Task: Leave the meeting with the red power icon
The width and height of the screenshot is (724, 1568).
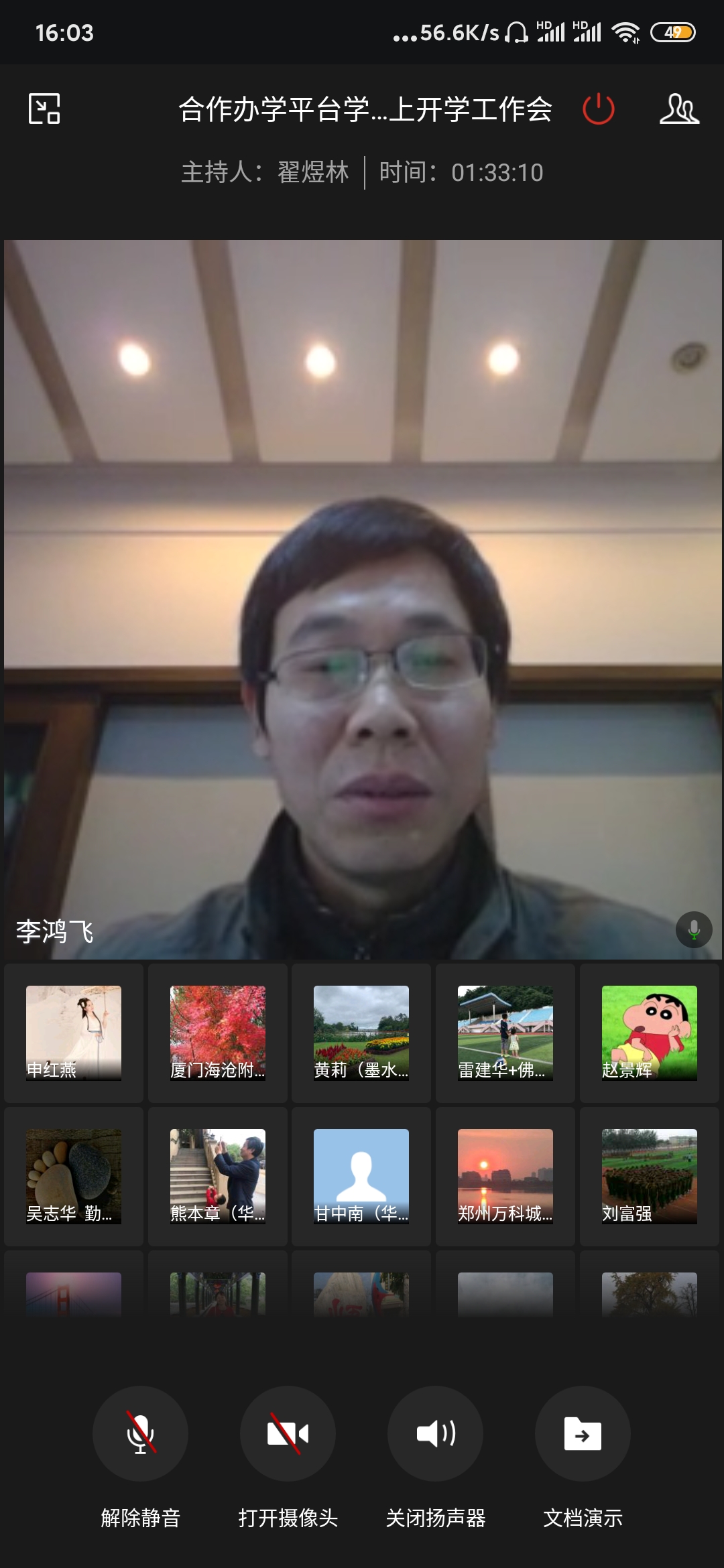Action: pos(598,109)
